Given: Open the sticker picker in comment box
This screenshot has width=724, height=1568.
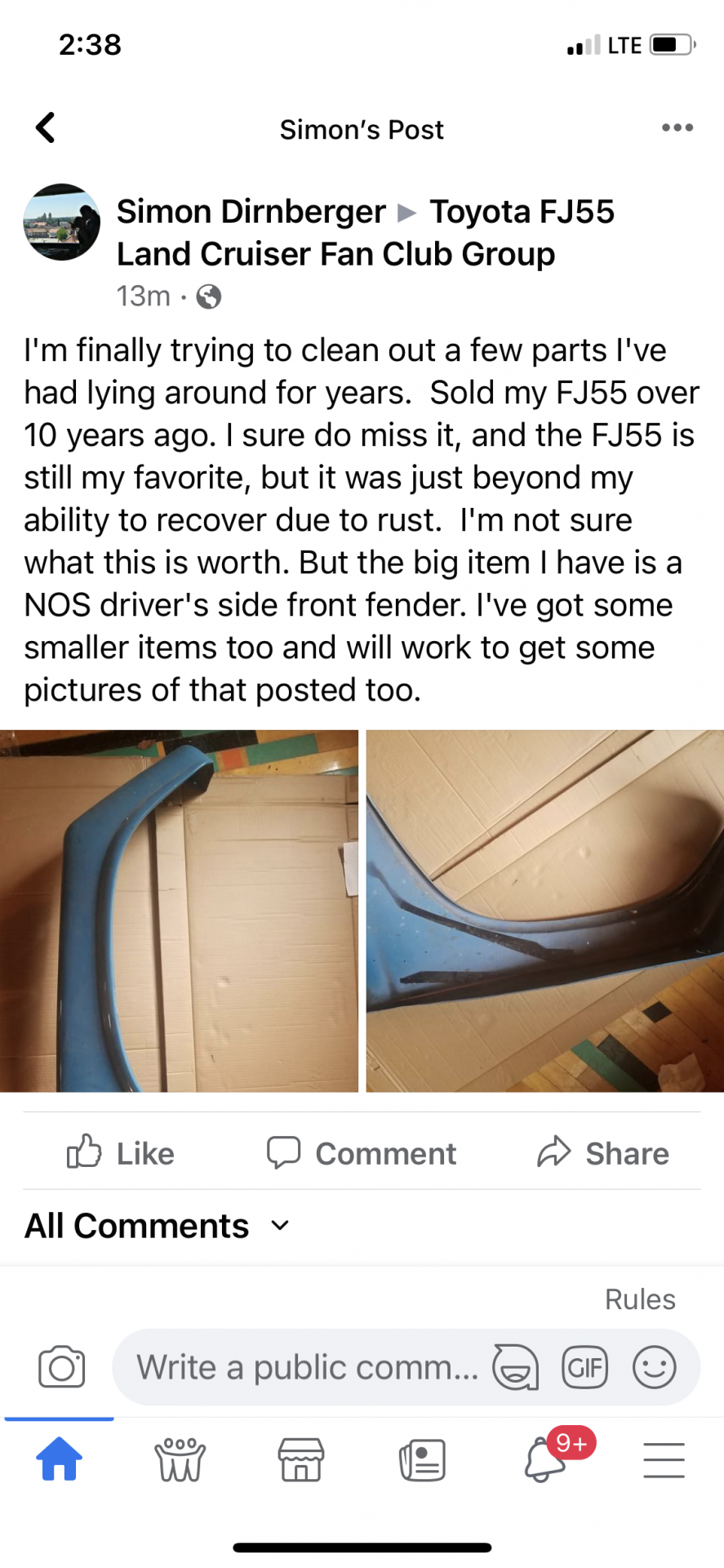Looking at the screenshot, I should [x=515, y=1367].
